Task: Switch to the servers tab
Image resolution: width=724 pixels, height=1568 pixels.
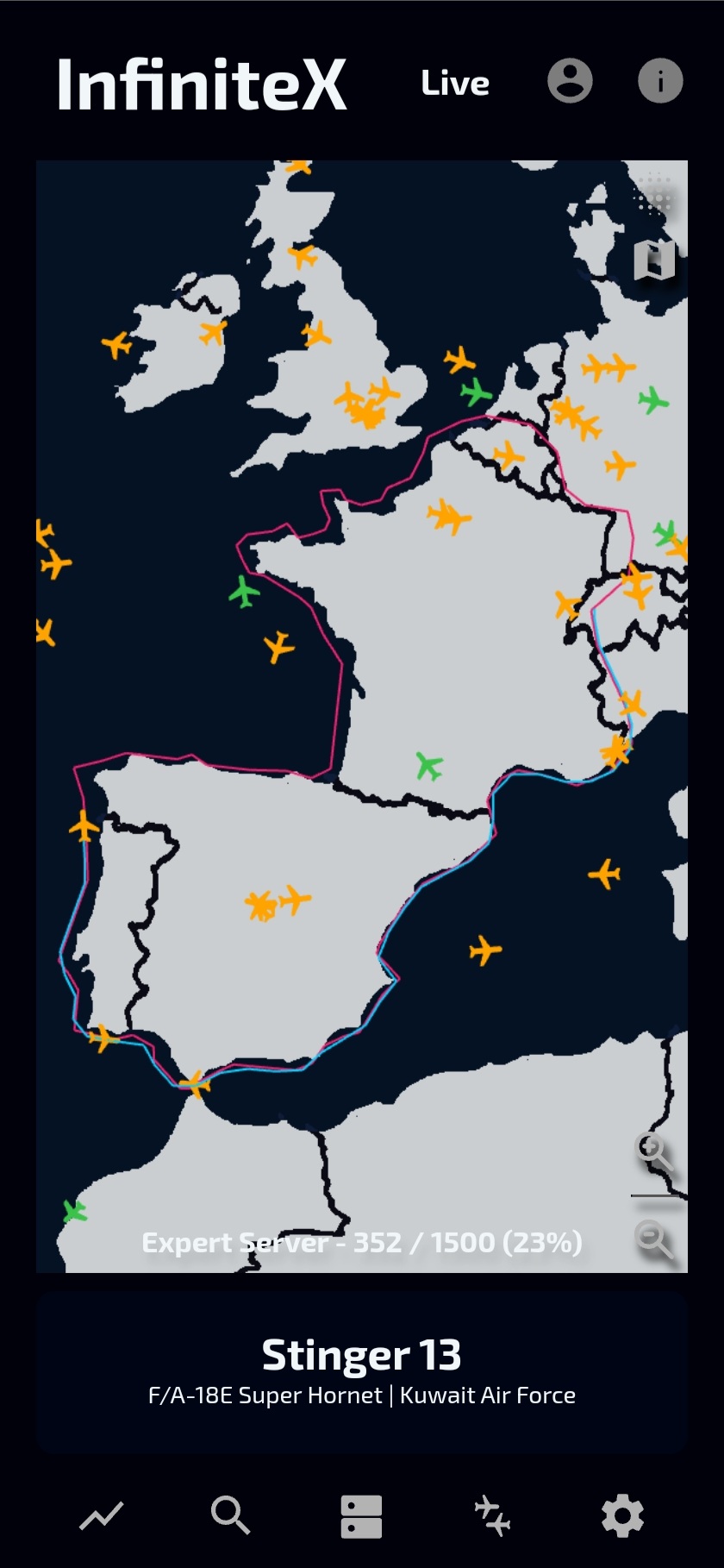Action: [x=361, y=1515]
